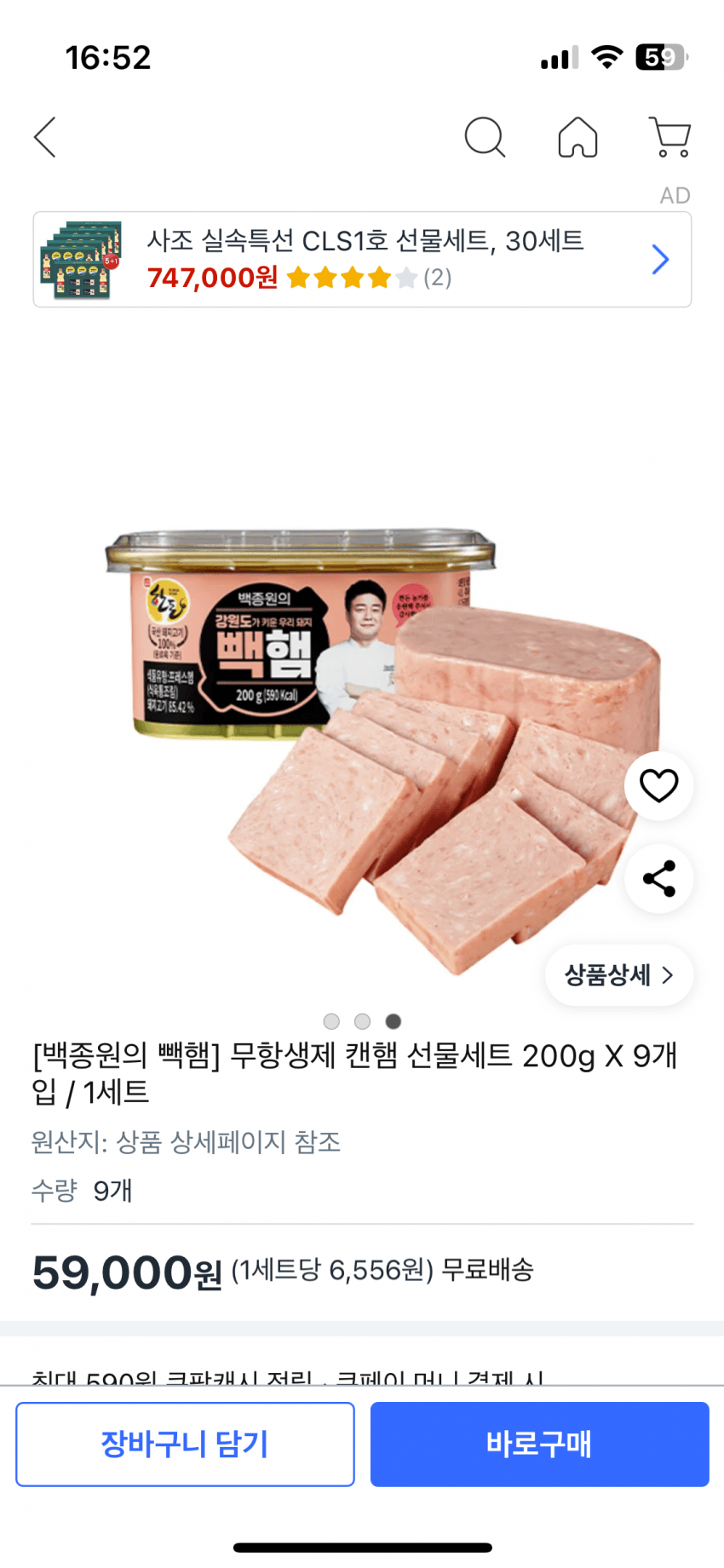Image resolution: width=724 pixels, height=1568 pixels.
Task: Buy now with 바로구매
Action: (539, 1445)
